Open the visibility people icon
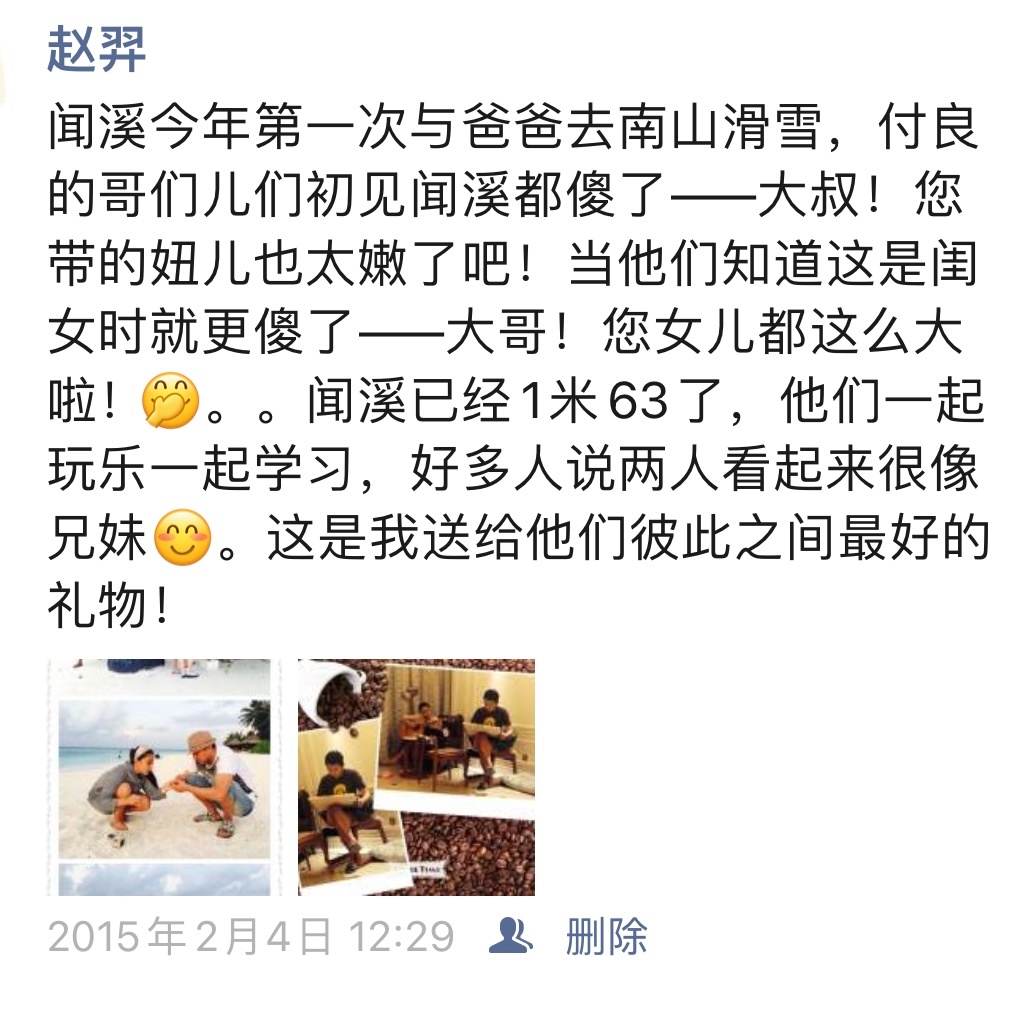The width and height of the screenshot is (1010, 1010). pyautogui.click(x=511, y=937)
